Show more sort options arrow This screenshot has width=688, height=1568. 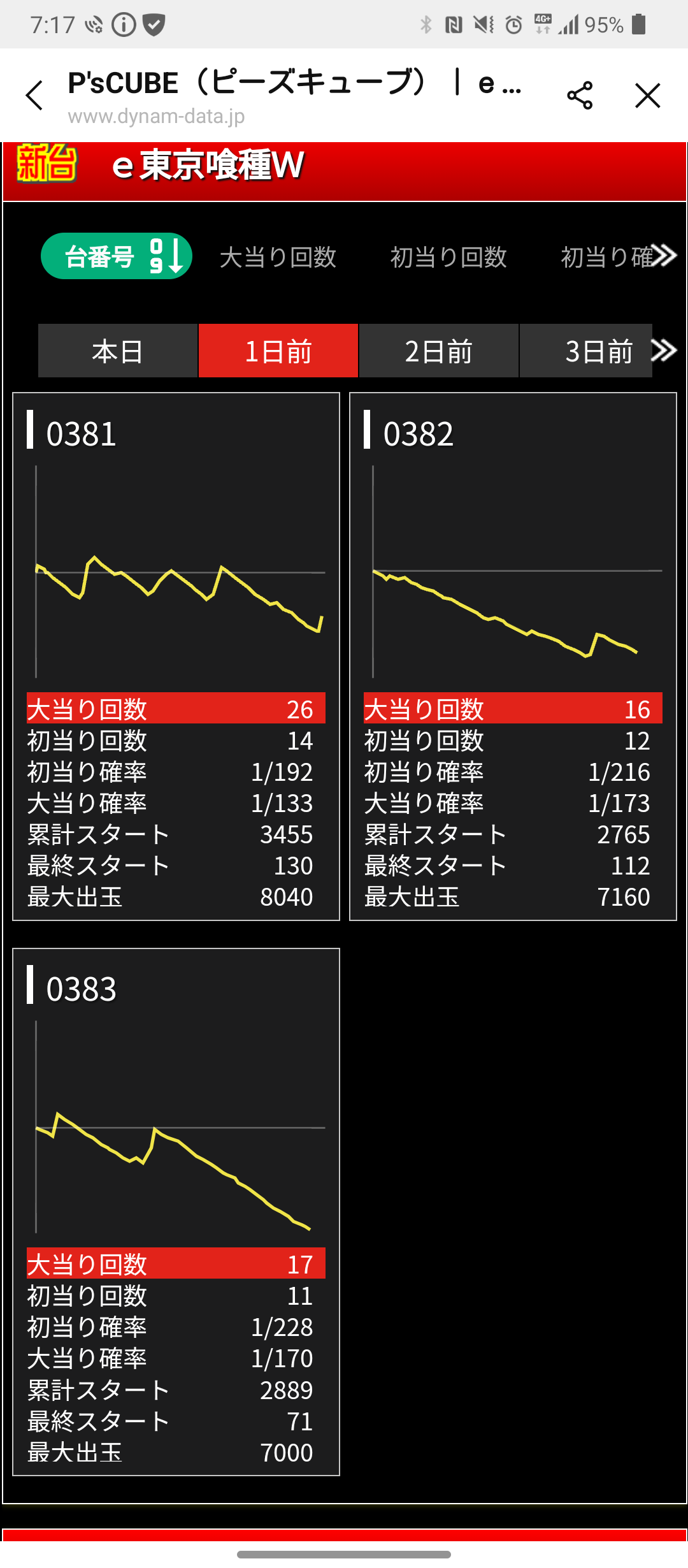(664, 256)
